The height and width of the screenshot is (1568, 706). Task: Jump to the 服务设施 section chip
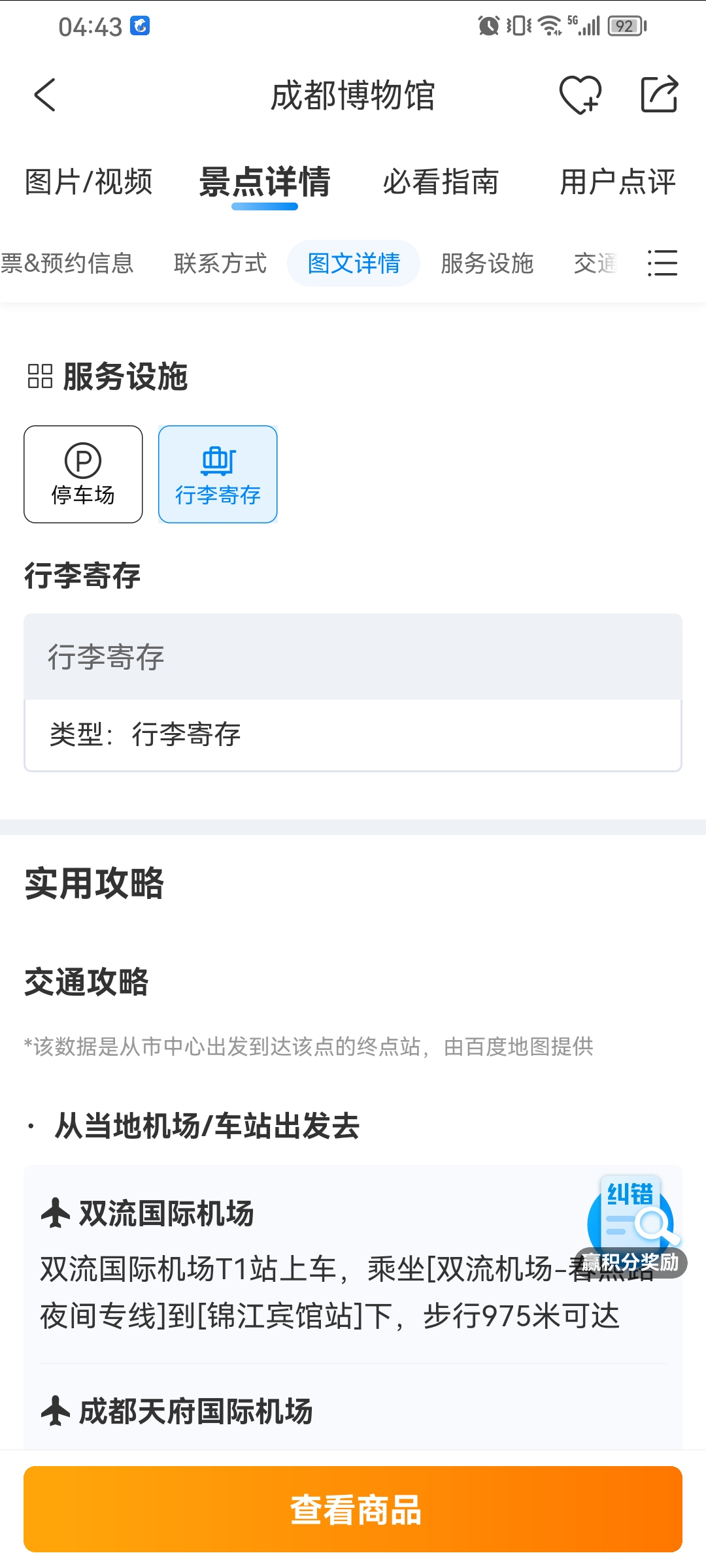click(487, 263)
